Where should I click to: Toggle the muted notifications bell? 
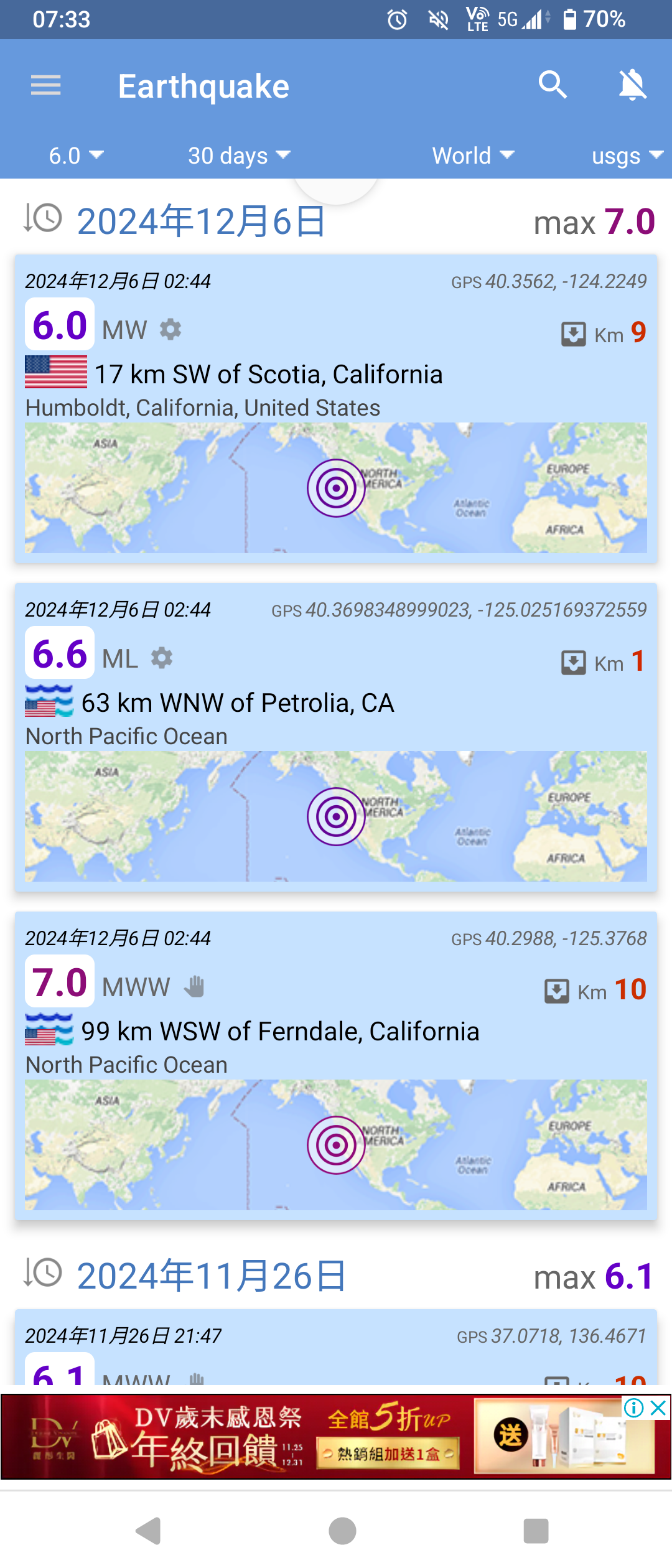[x=632, y=85]
